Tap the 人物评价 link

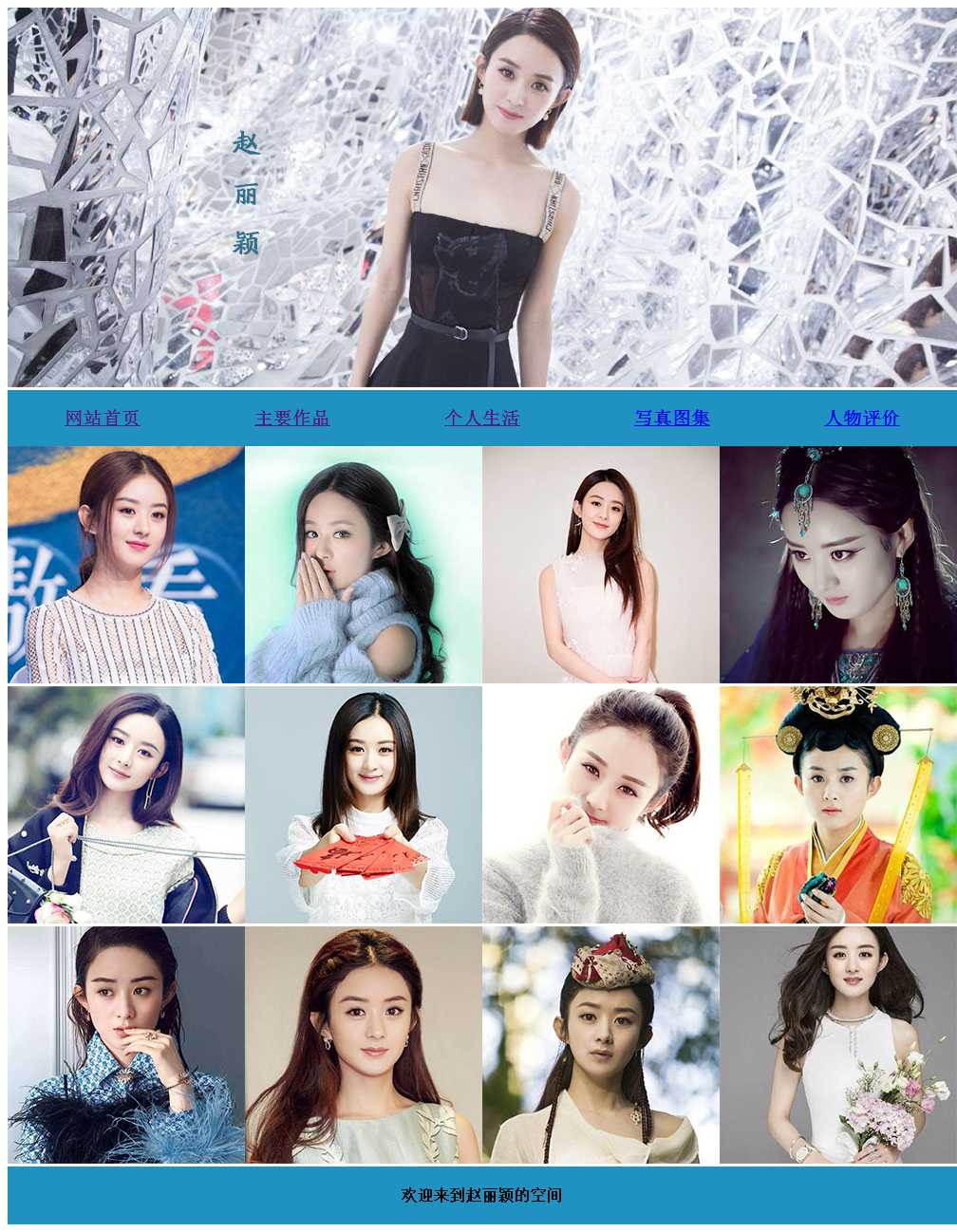(x=862, y=418)
